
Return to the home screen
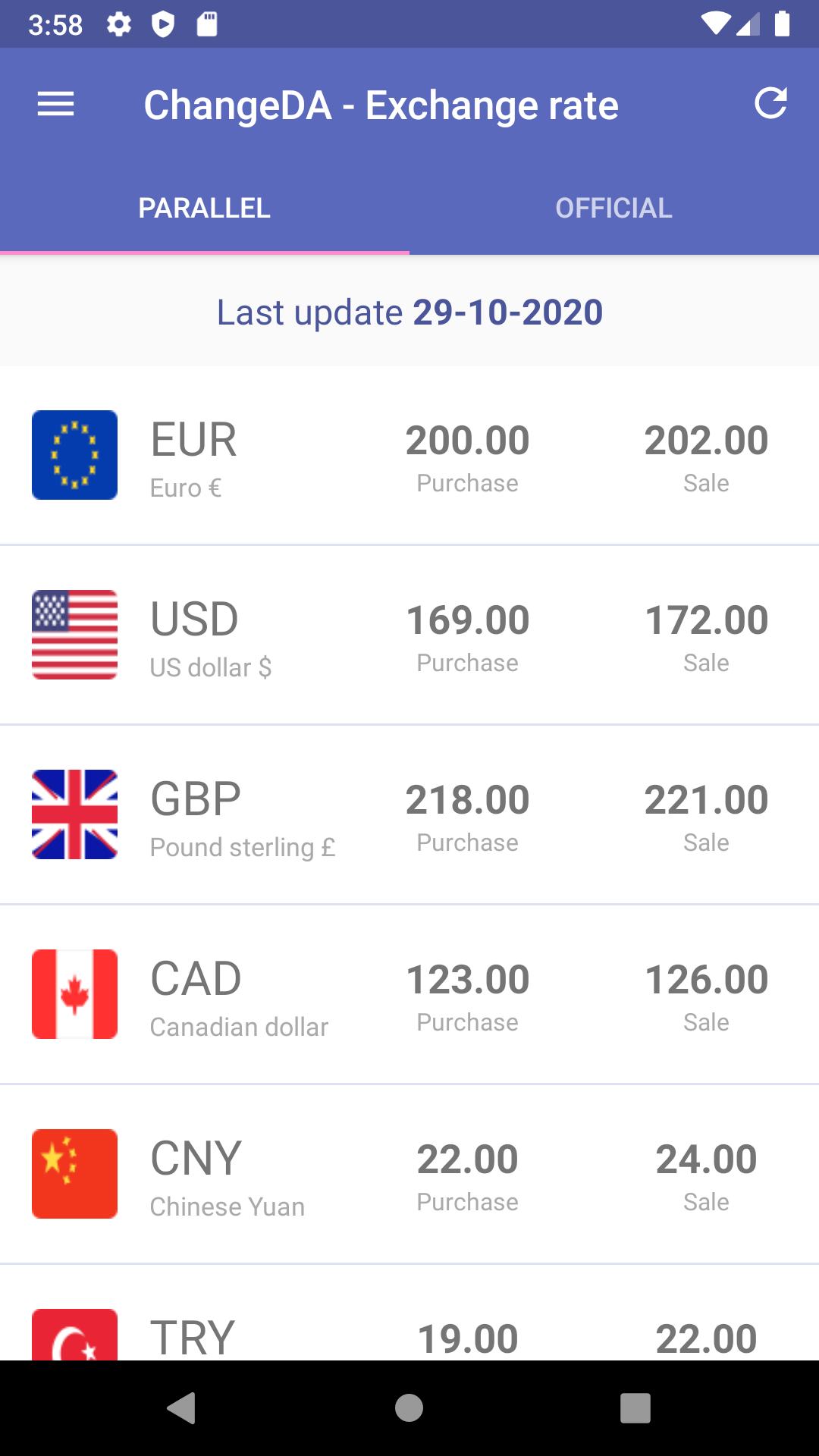(409, 1408)
